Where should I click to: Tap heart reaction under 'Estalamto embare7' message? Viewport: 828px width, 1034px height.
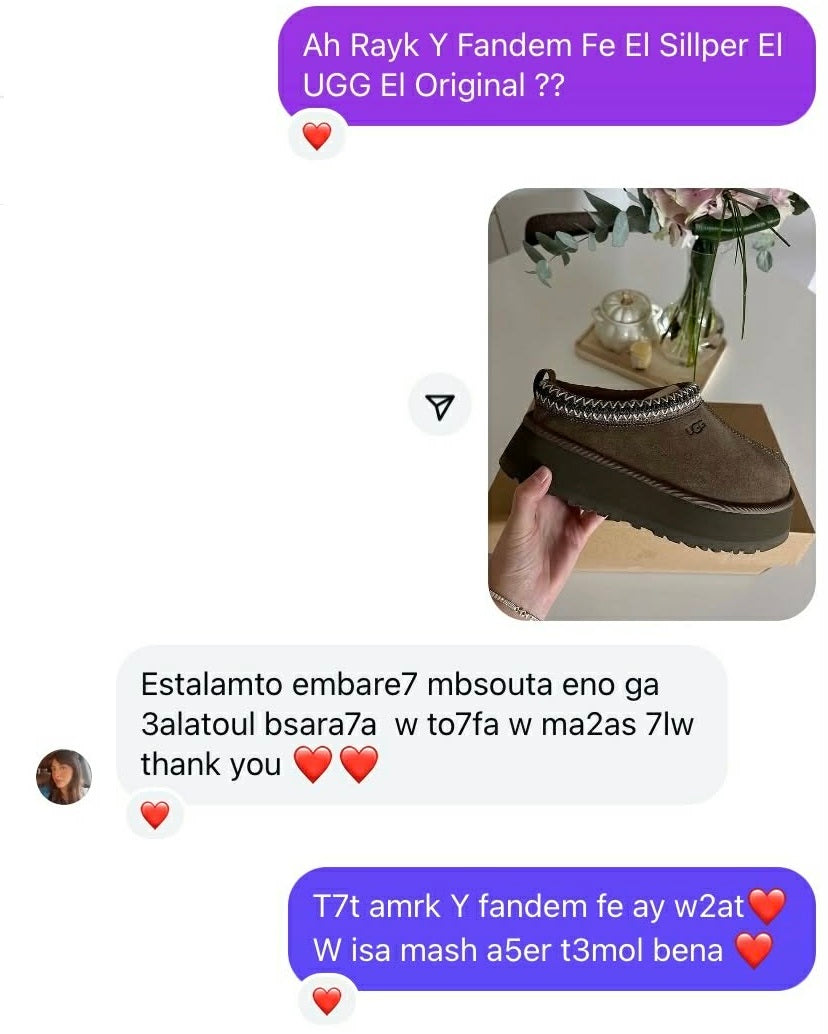(155, 815)
